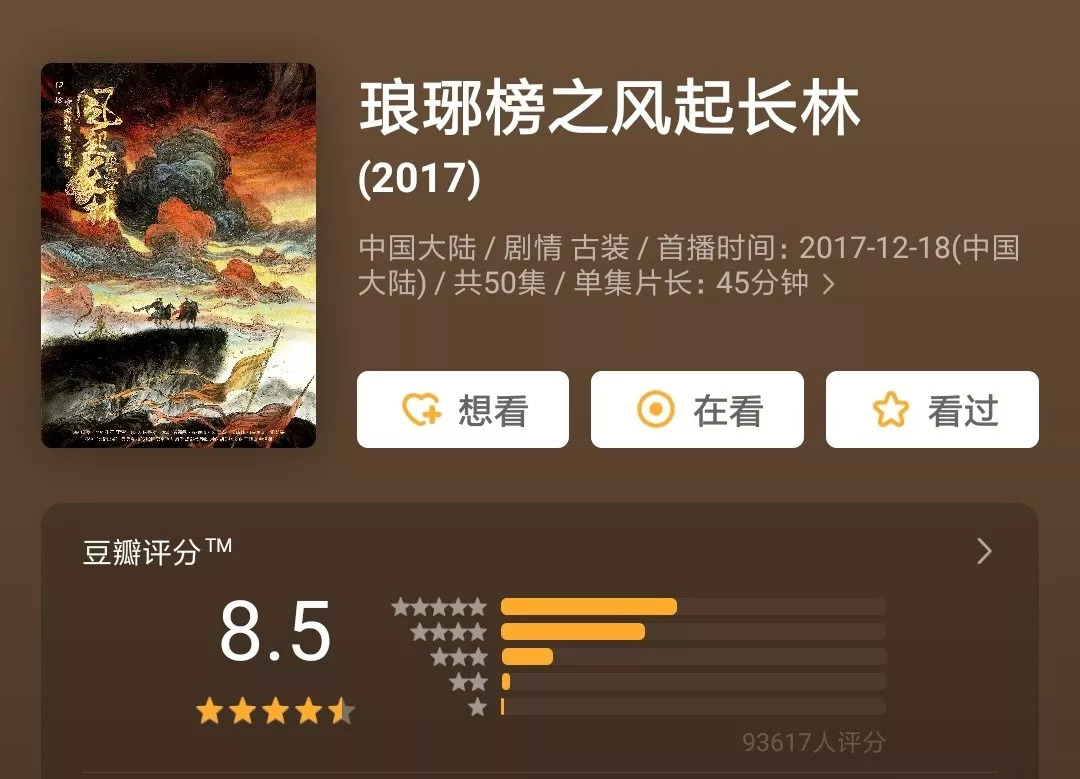The width and height of the screenshot is (1080, 779).
Task: Open the 豆瓣评分 rating details chevron
Action: [984, 552]
